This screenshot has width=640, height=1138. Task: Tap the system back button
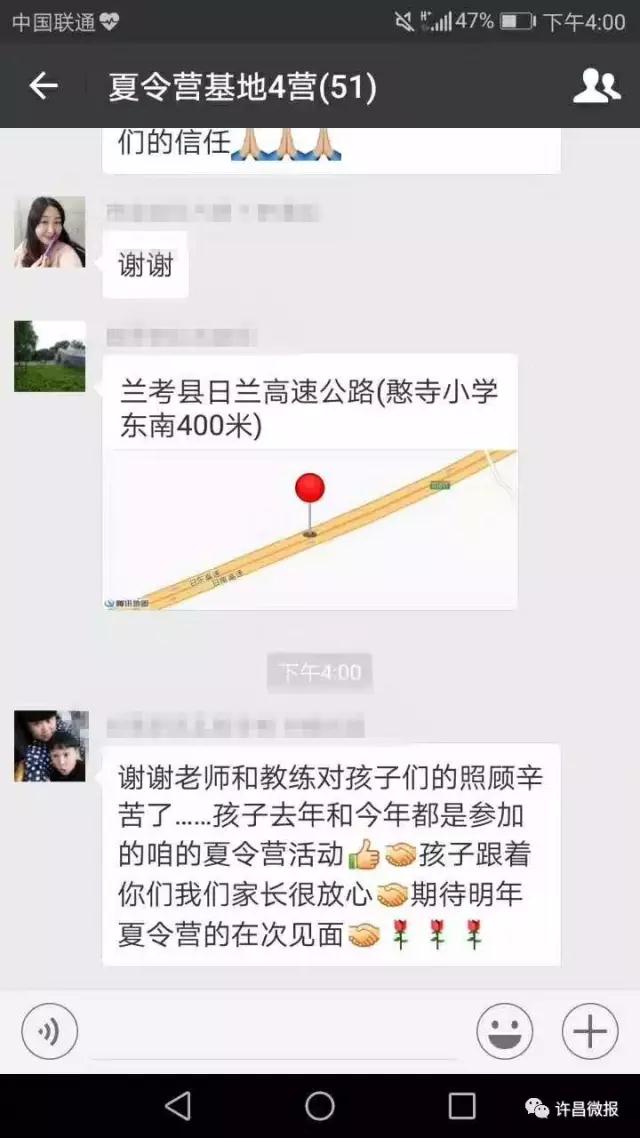[x=178, y=1105]
